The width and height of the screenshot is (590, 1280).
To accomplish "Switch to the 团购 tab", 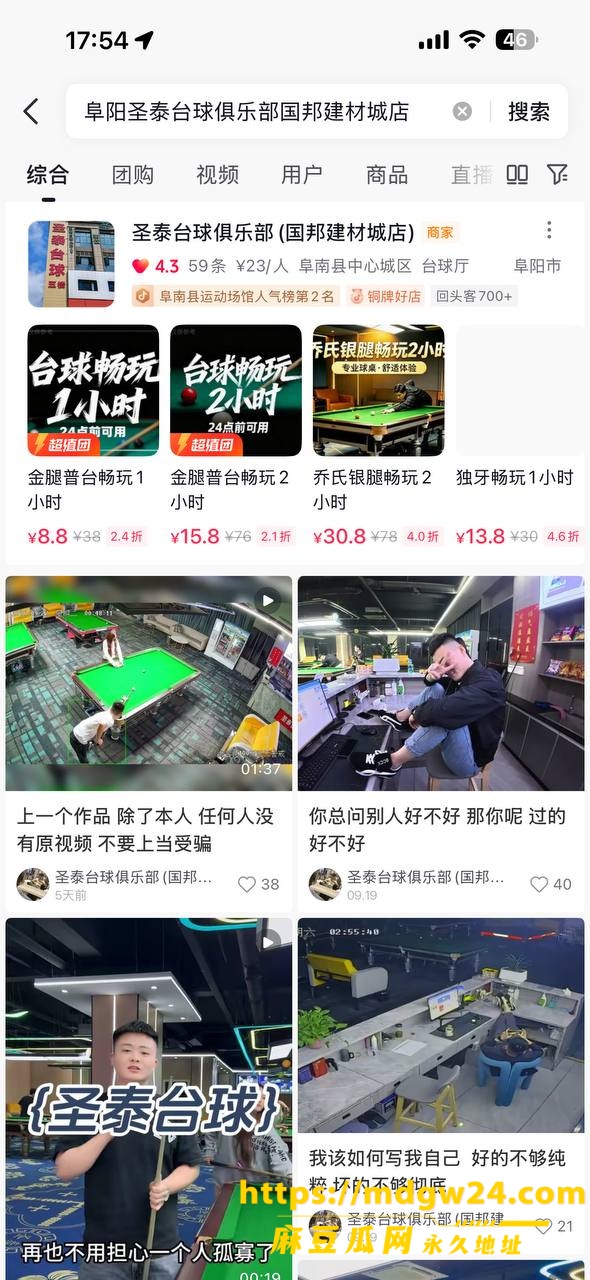I will [133, 175].
